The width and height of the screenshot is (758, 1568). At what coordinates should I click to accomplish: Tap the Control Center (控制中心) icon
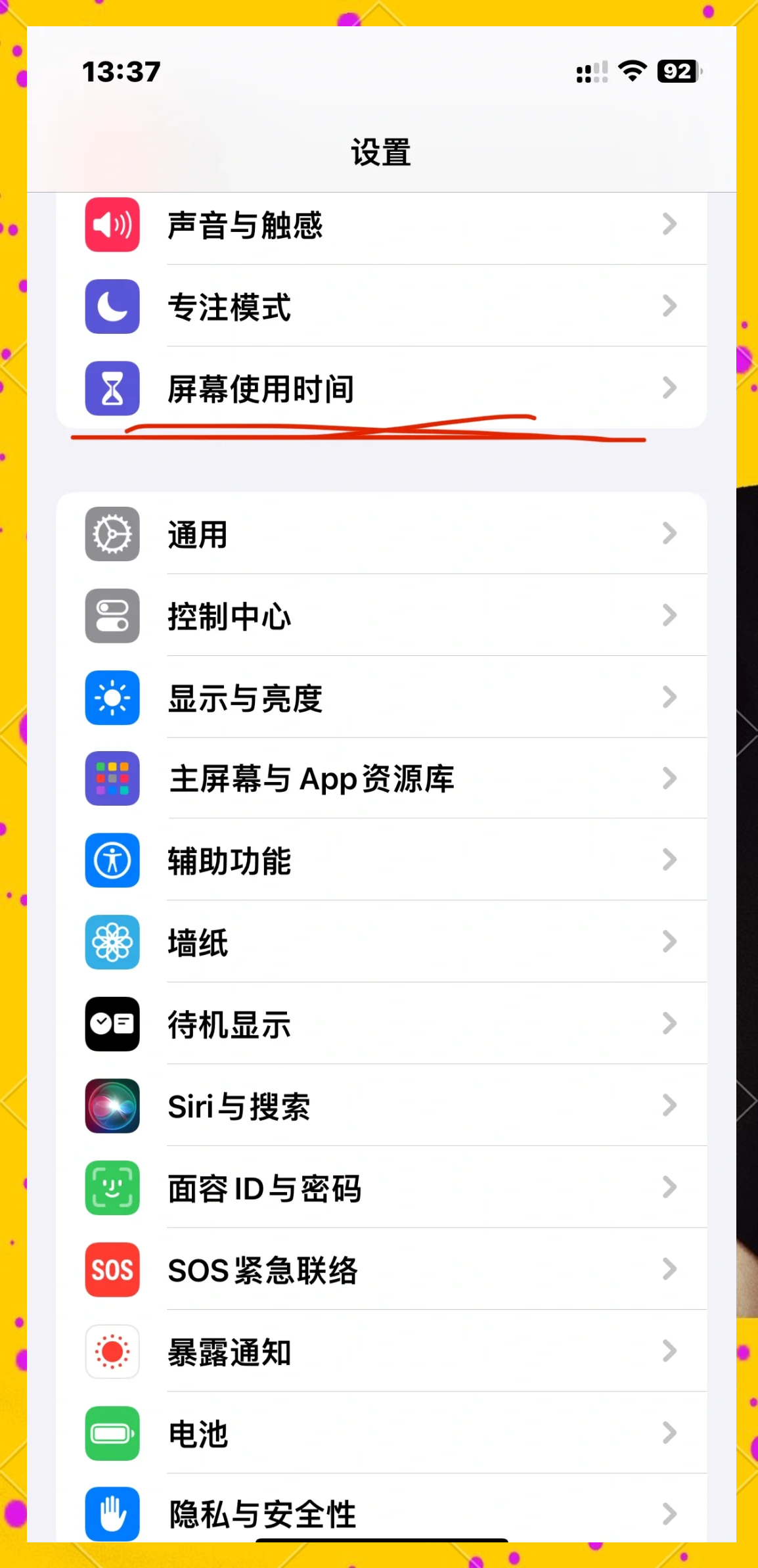click(x=112, y=616)
